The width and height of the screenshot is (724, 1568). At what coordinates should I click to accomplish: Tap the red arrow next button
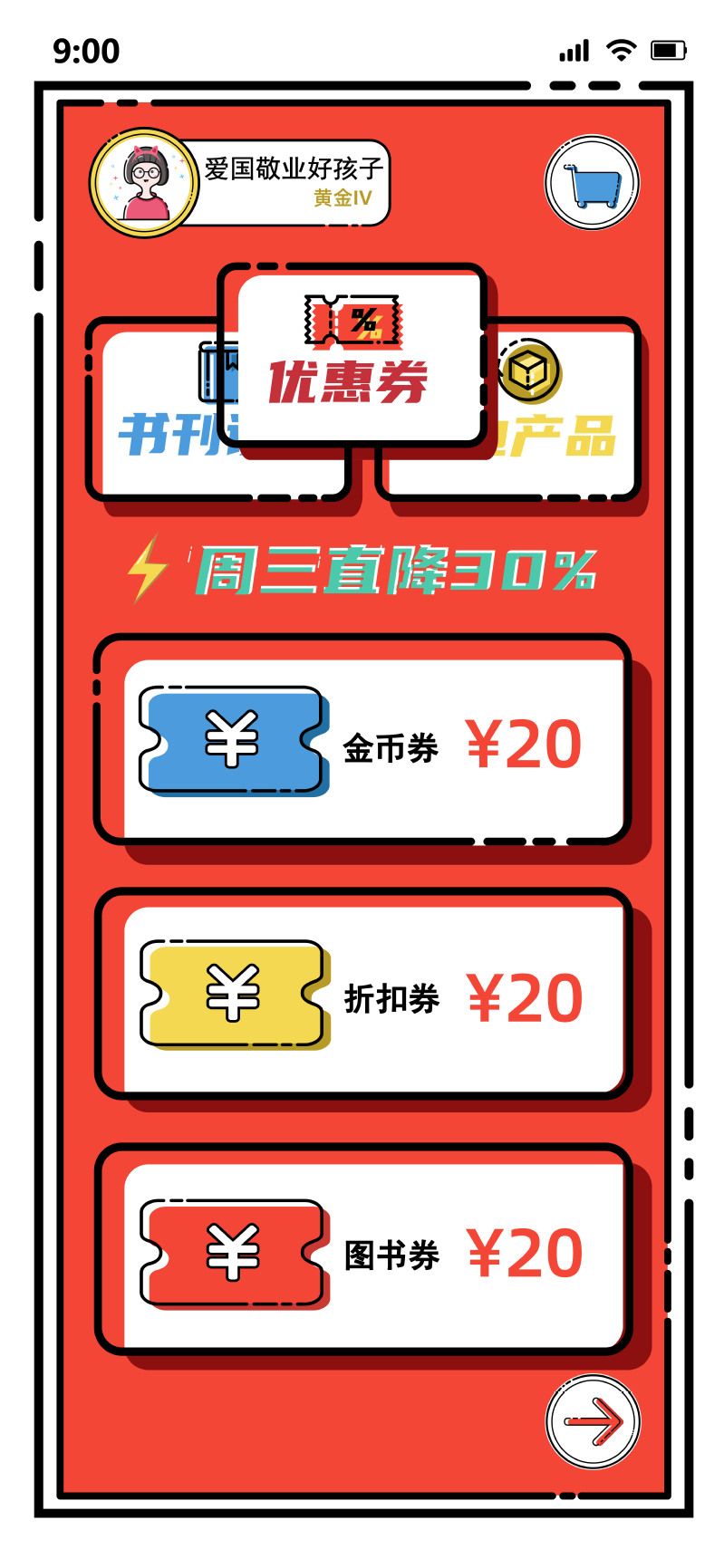pos(593,1421)
